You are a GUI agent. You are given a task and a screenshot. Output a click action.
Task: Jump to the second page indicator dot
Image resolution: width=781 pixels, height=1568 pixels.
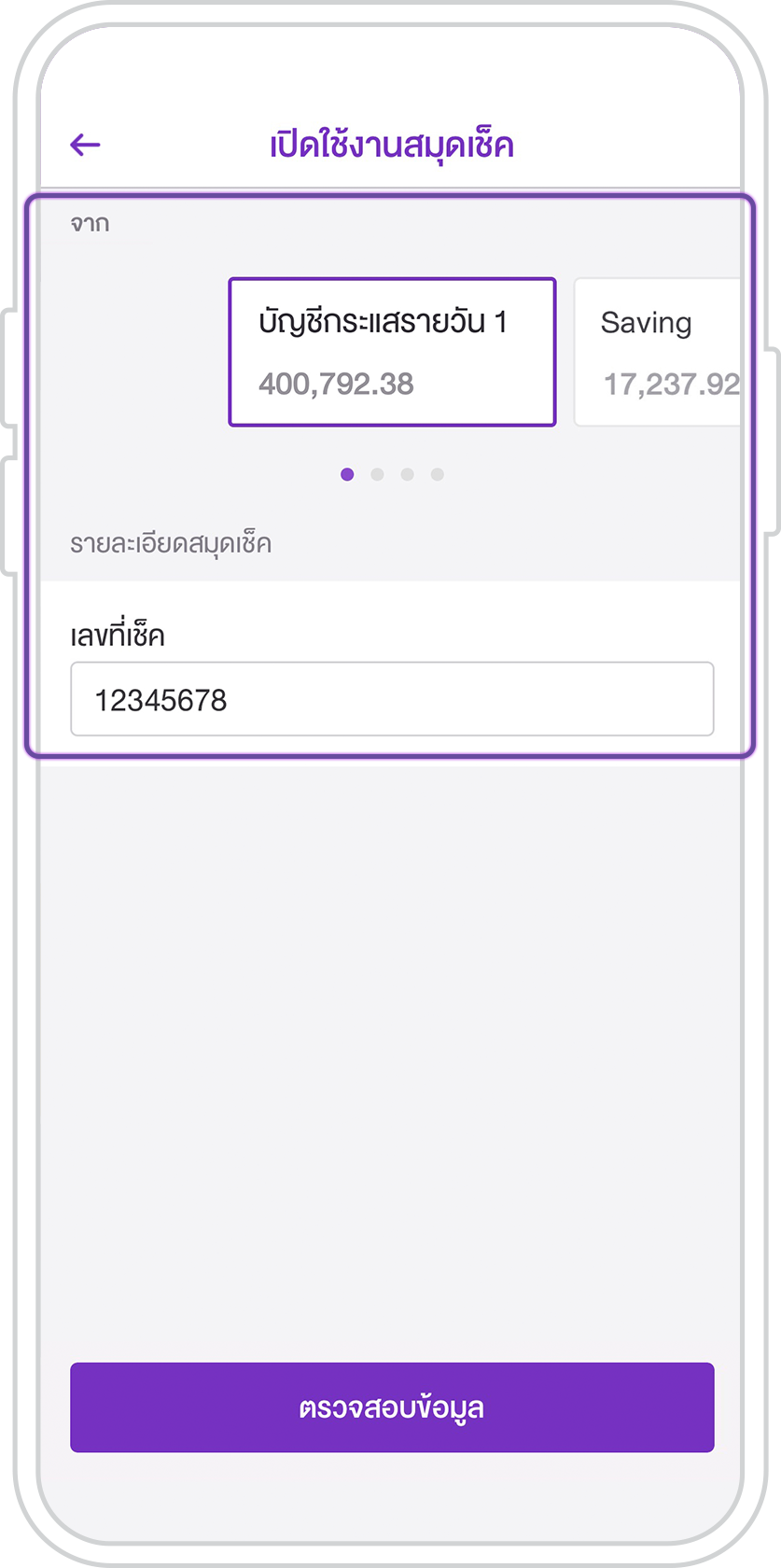(x=377, y=474)
